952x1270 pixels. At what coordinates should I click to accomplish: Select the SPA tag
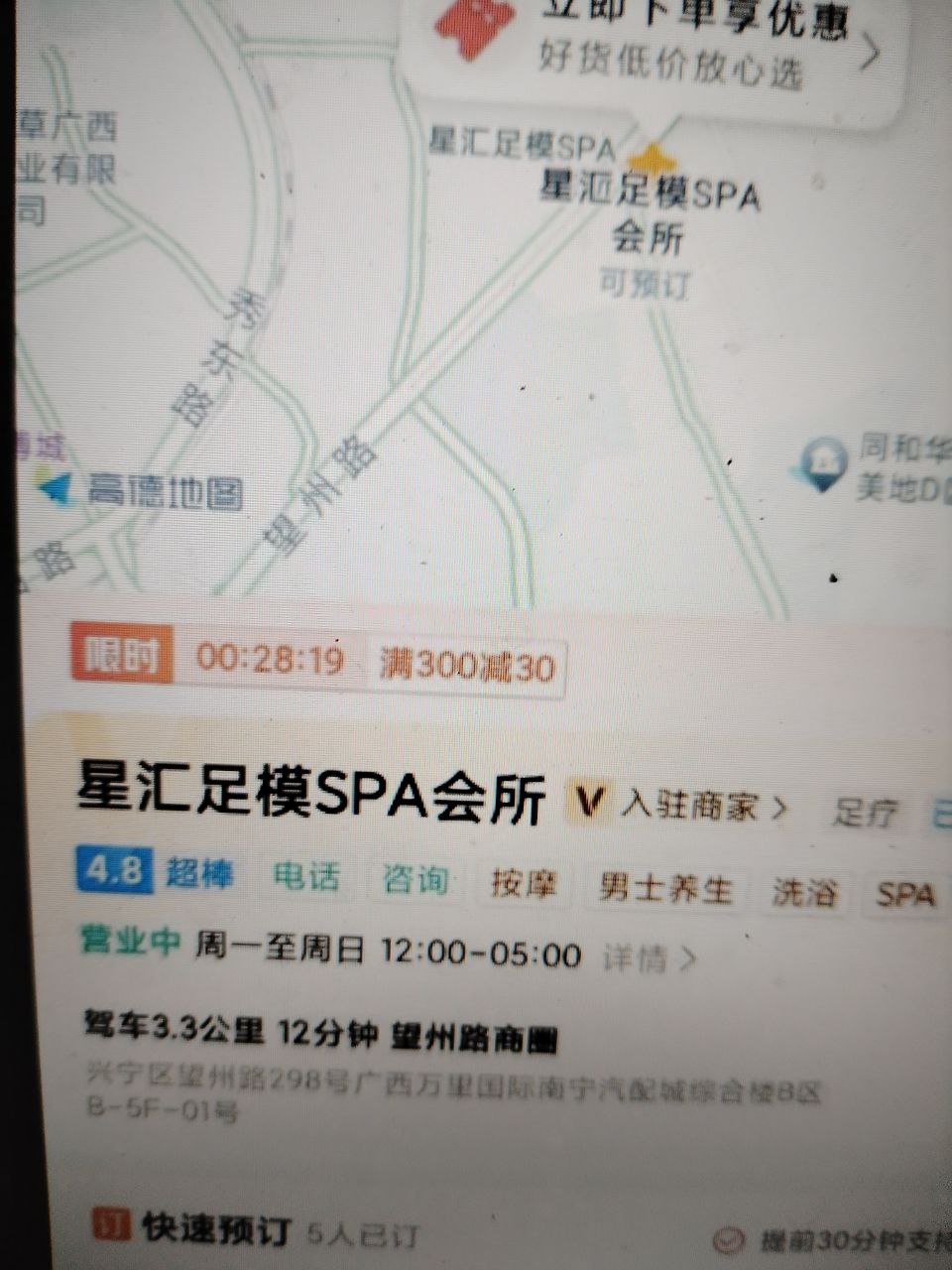(903, 894)
